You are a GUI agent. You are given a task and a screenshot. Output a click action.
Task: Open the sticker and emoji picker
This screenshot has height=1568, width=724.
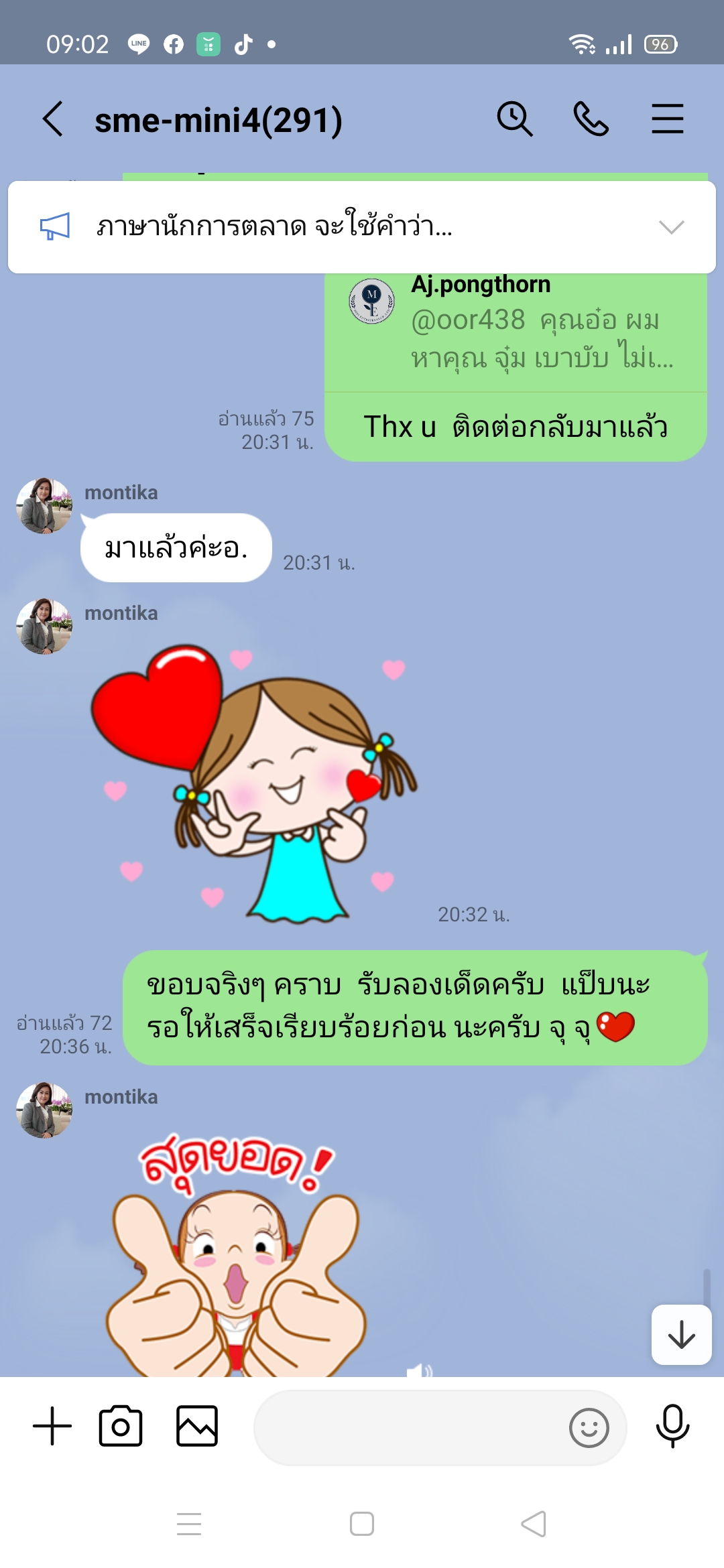589,1427
